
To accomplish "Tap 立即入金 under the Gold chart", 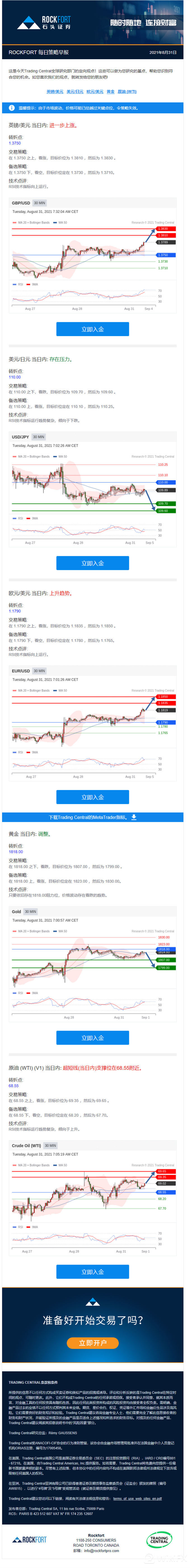I will click(92, 1038).
